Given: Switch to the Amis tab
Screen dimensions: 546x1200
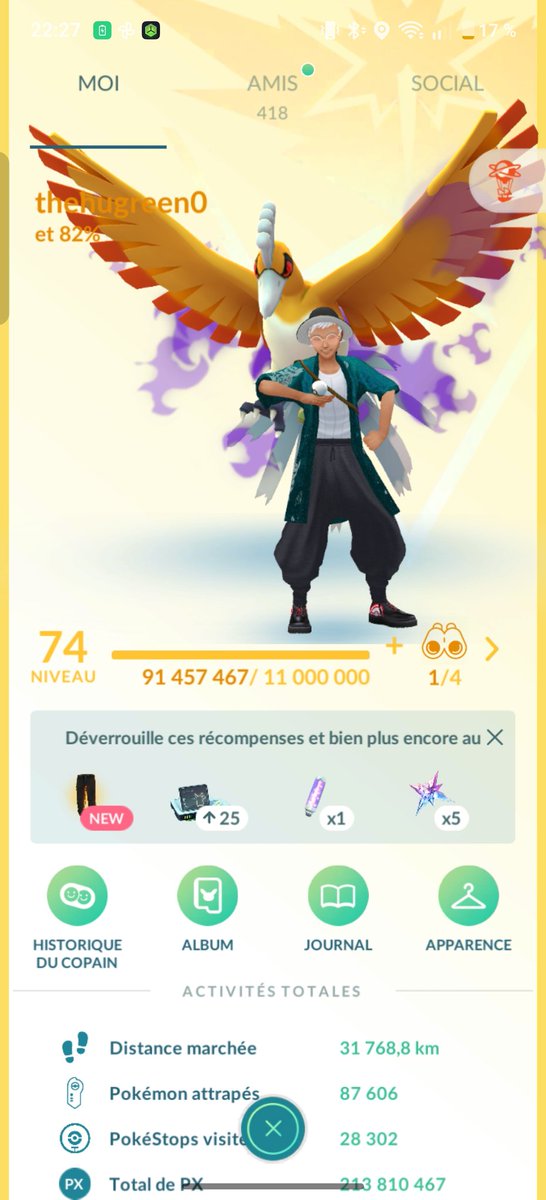Looking at the screenshot, I should pos(272,84).
